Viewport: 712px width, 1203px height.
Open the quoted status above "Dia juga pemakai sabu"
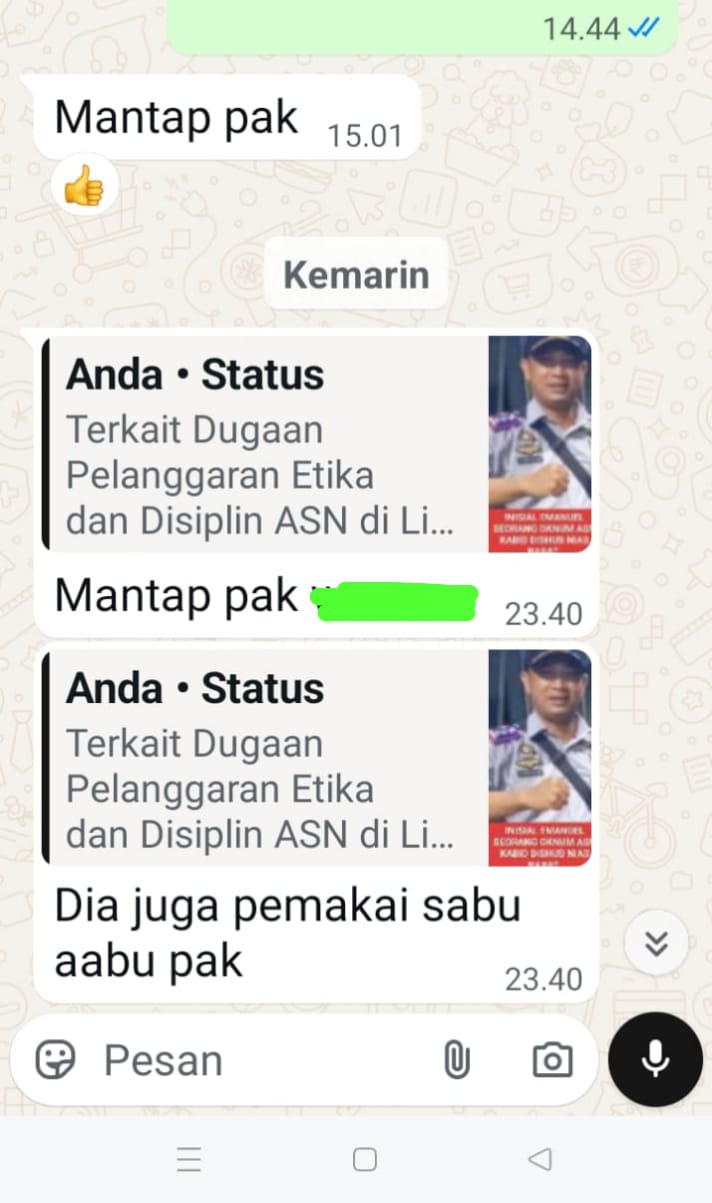coord(318,758)
